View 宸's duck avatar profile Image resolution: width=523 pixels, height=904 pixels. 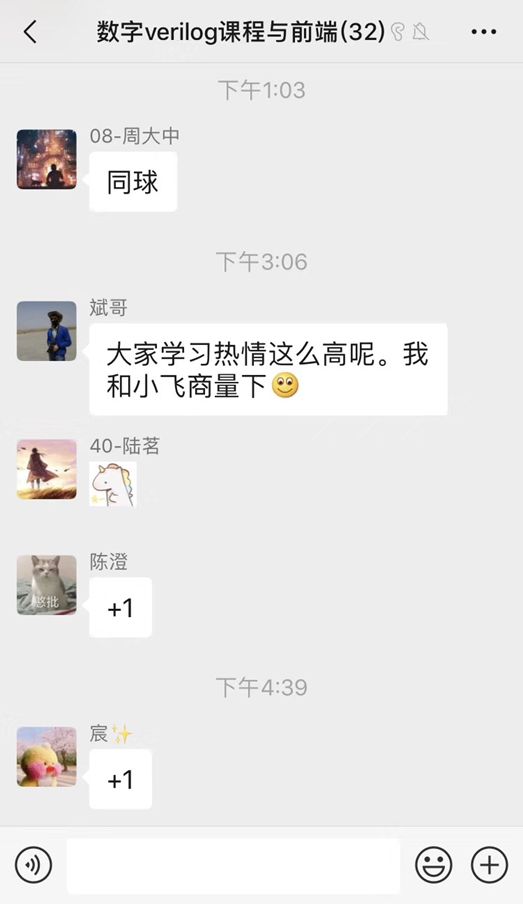(x=47, y=756)
